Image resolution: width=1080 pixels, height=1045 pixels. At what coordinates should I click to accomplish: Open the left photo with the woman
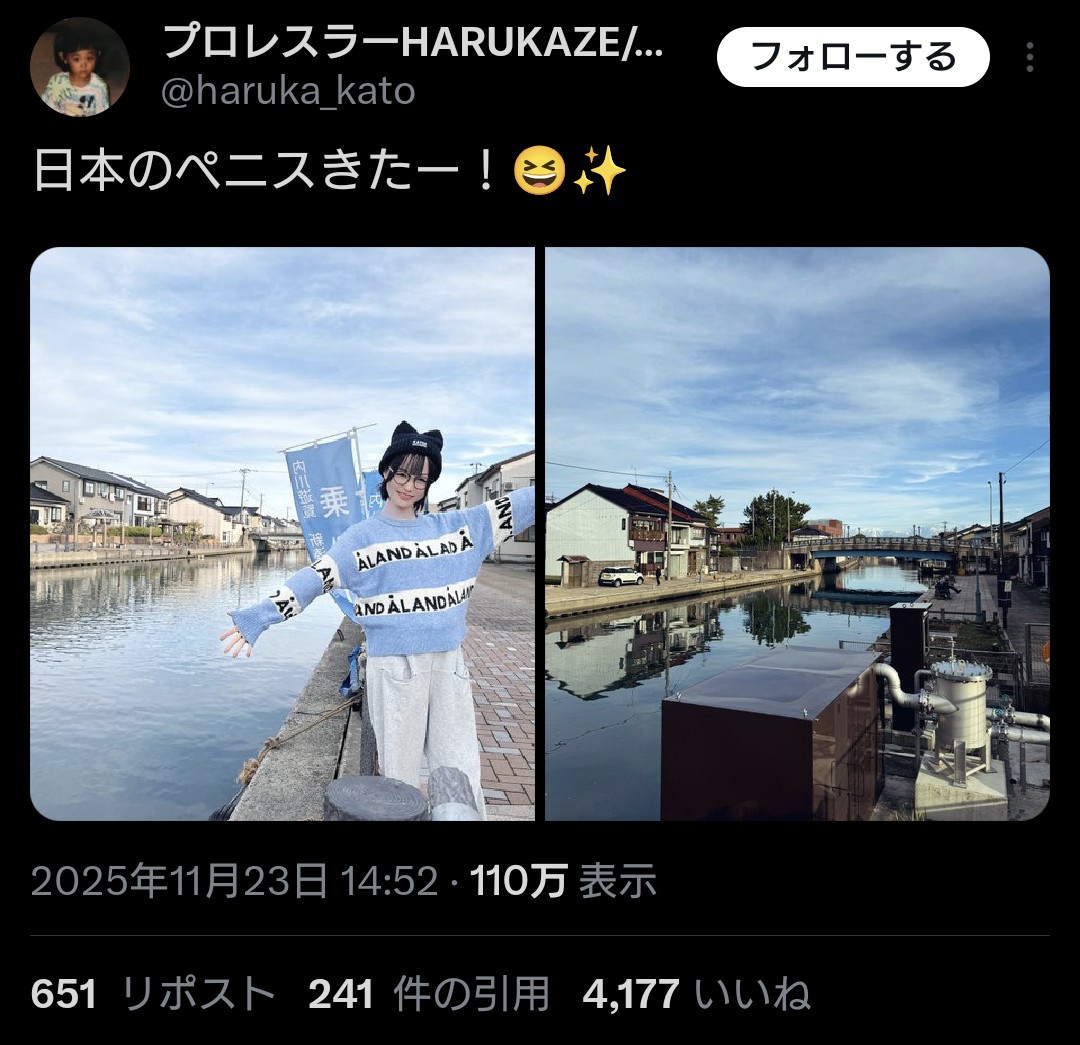click(283, 534)
